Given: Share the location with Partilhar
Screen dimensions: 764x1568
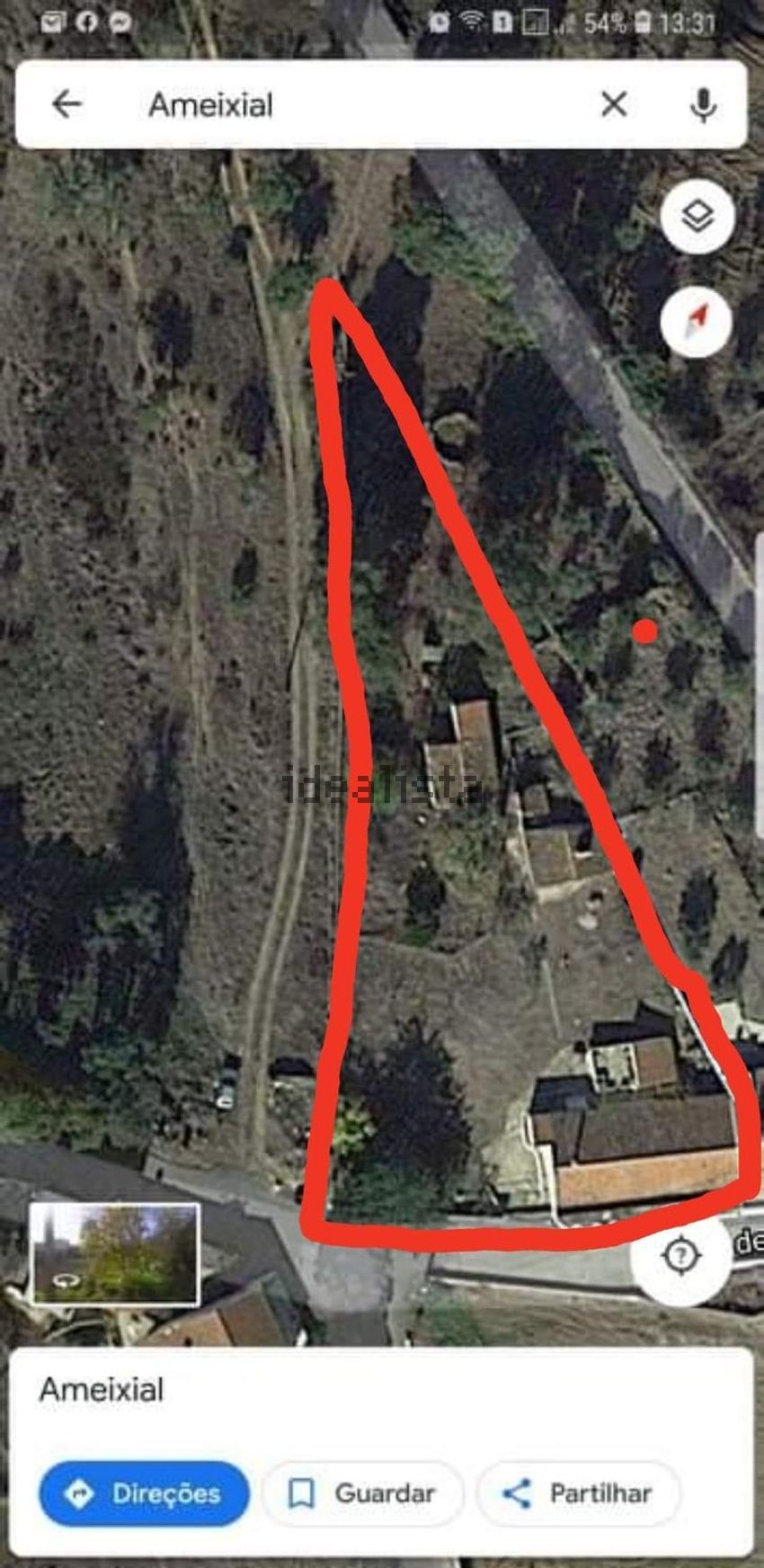Looking at the screenshot, I should (578, 1493).
